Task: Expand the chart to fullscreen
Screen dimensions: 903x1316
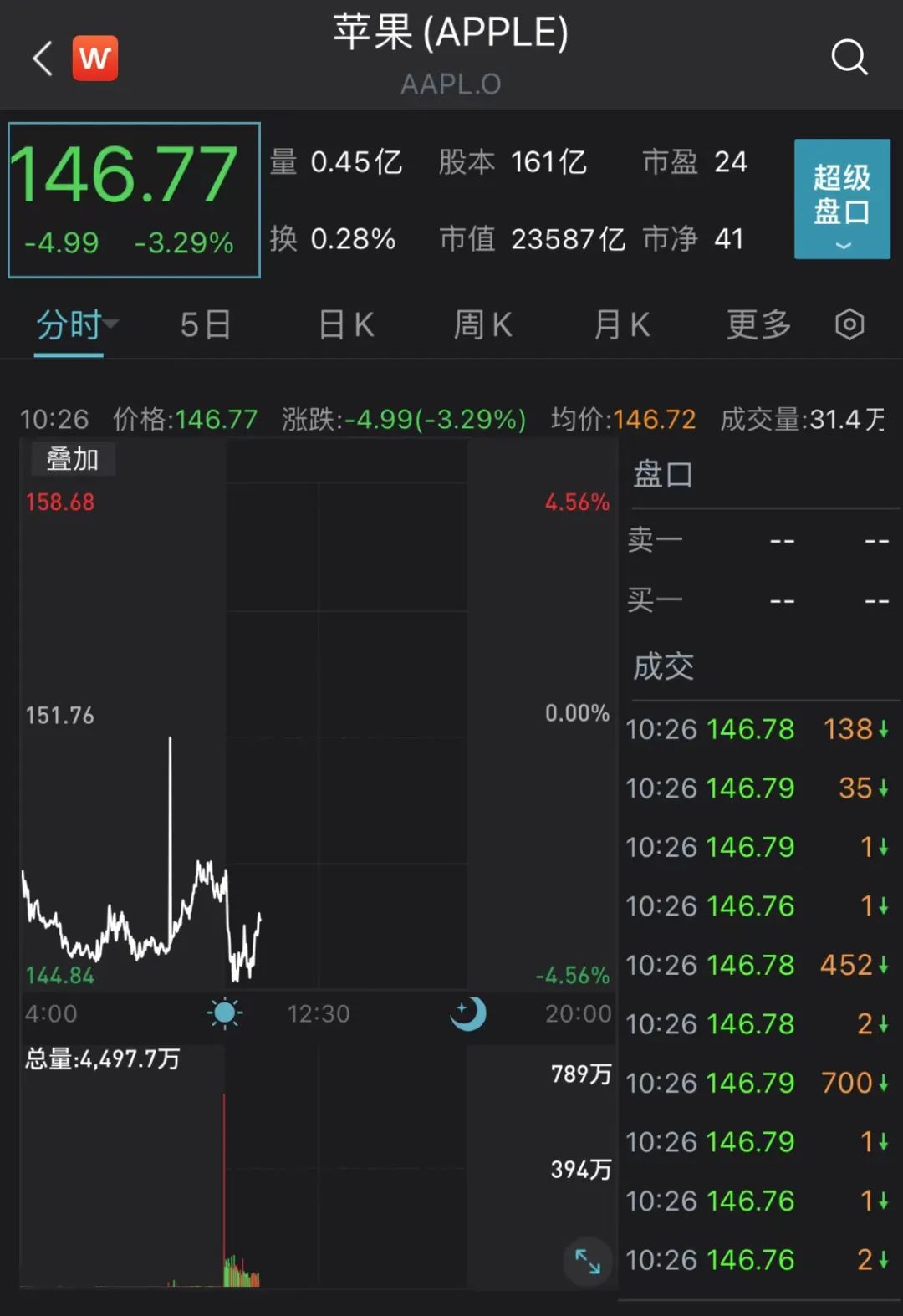Action: 588,1261
